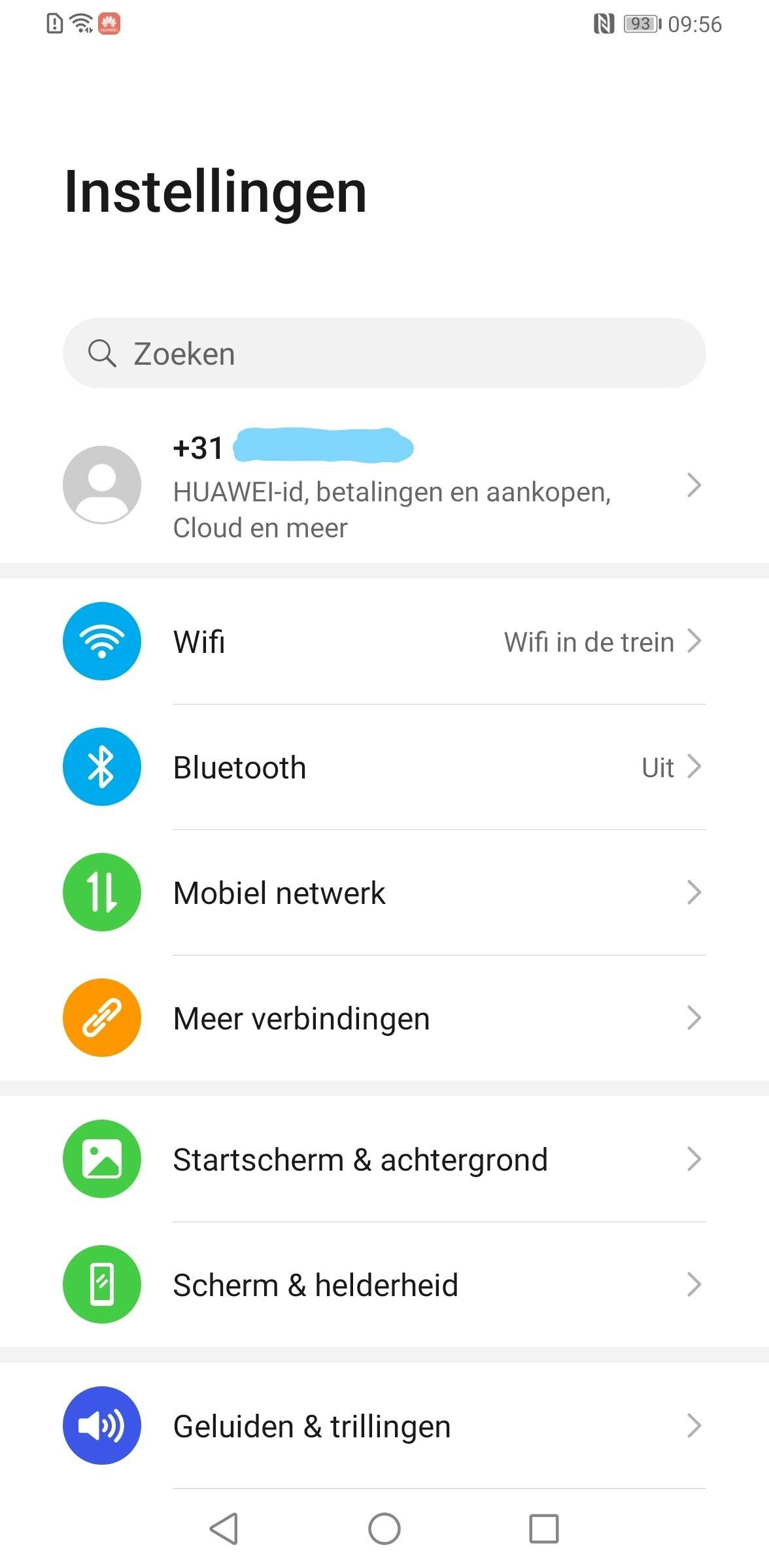The width and height of the screenshot is (769, 1568).
Task: Tap the home button
Action: (x=384, y=1529)
